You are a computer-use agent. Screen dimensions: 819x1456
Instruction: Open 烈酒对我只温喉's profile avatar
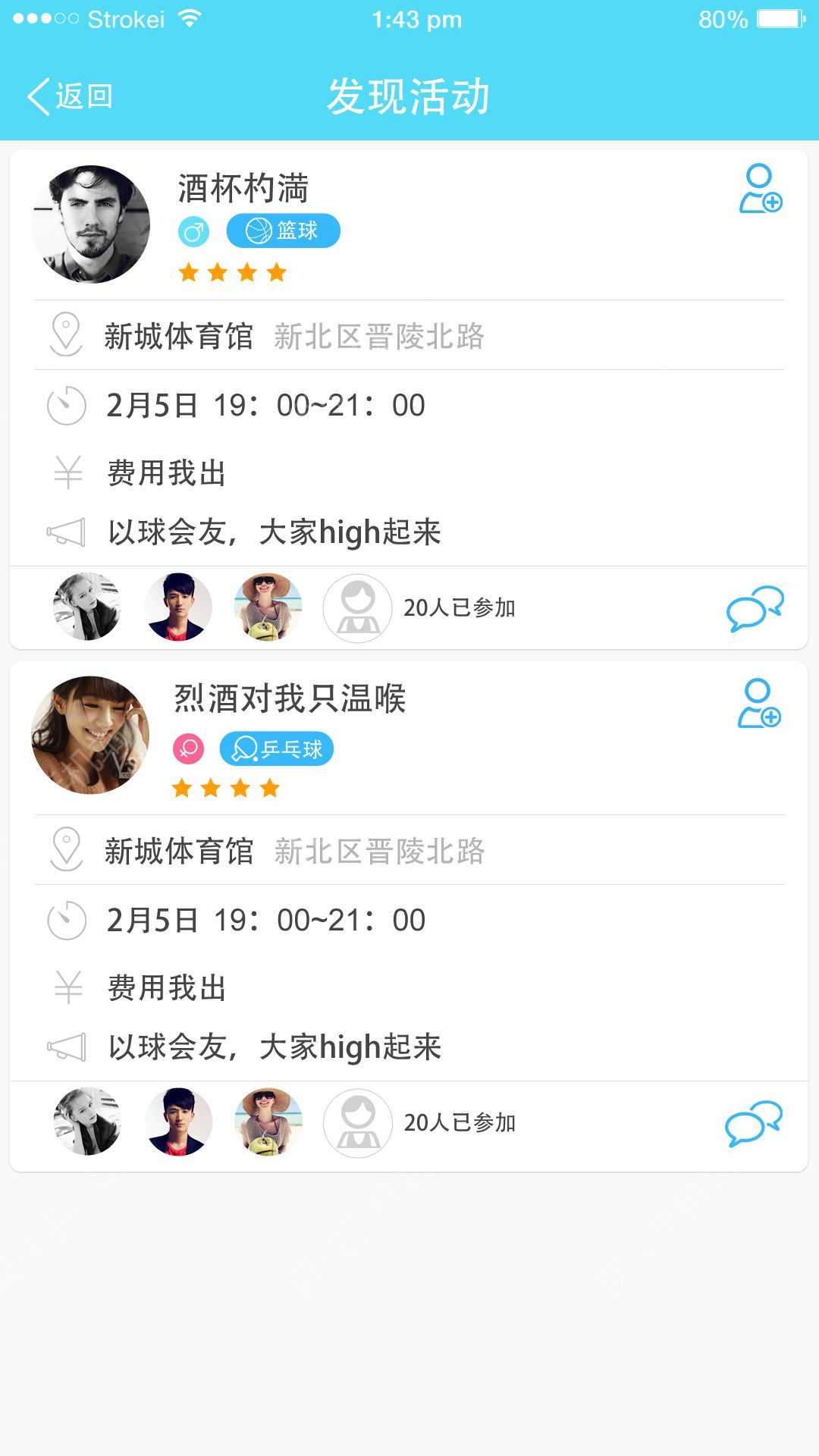point(90,735)
